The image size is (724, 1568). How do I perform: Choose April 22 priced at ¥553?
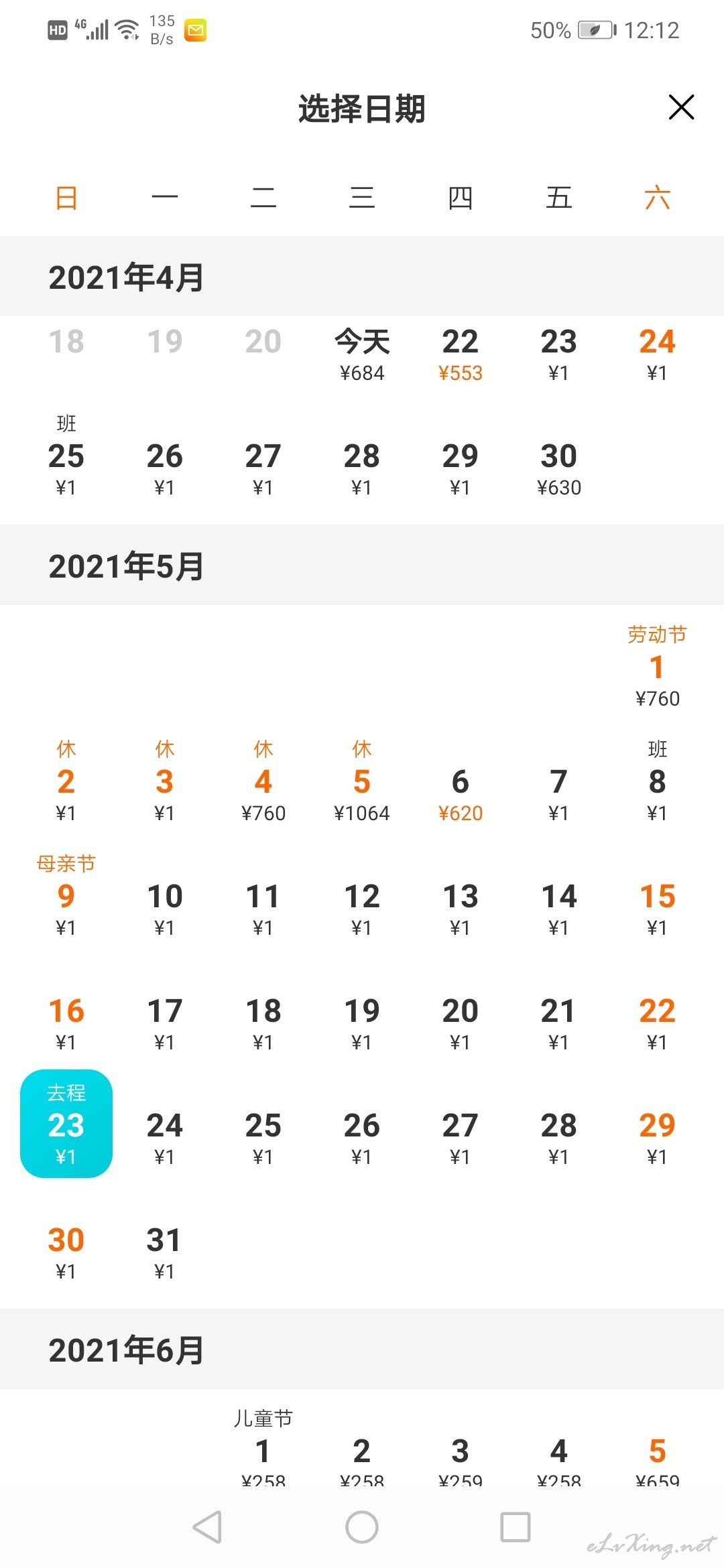[461, 355]
